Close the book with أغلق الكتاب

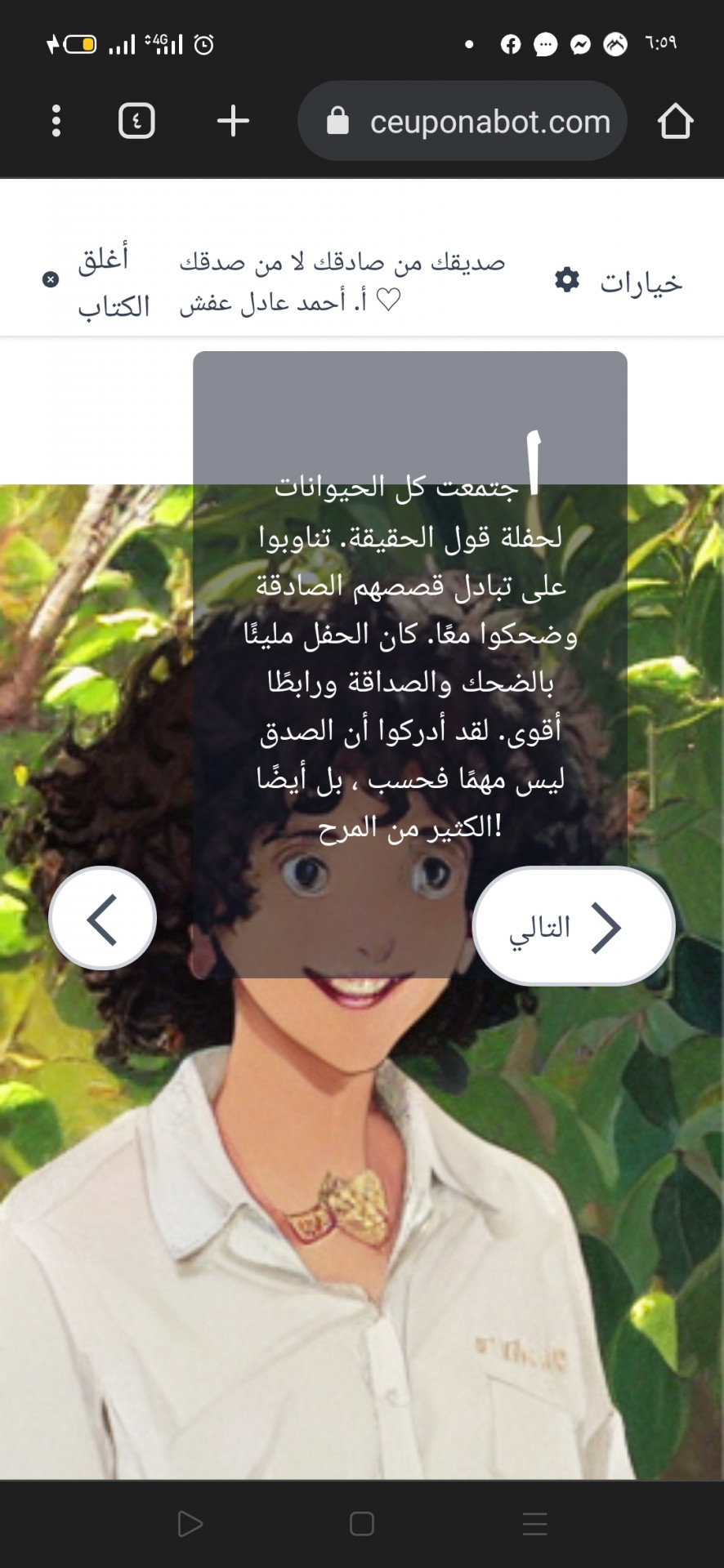pyautogui.click(x=96, y=282)
